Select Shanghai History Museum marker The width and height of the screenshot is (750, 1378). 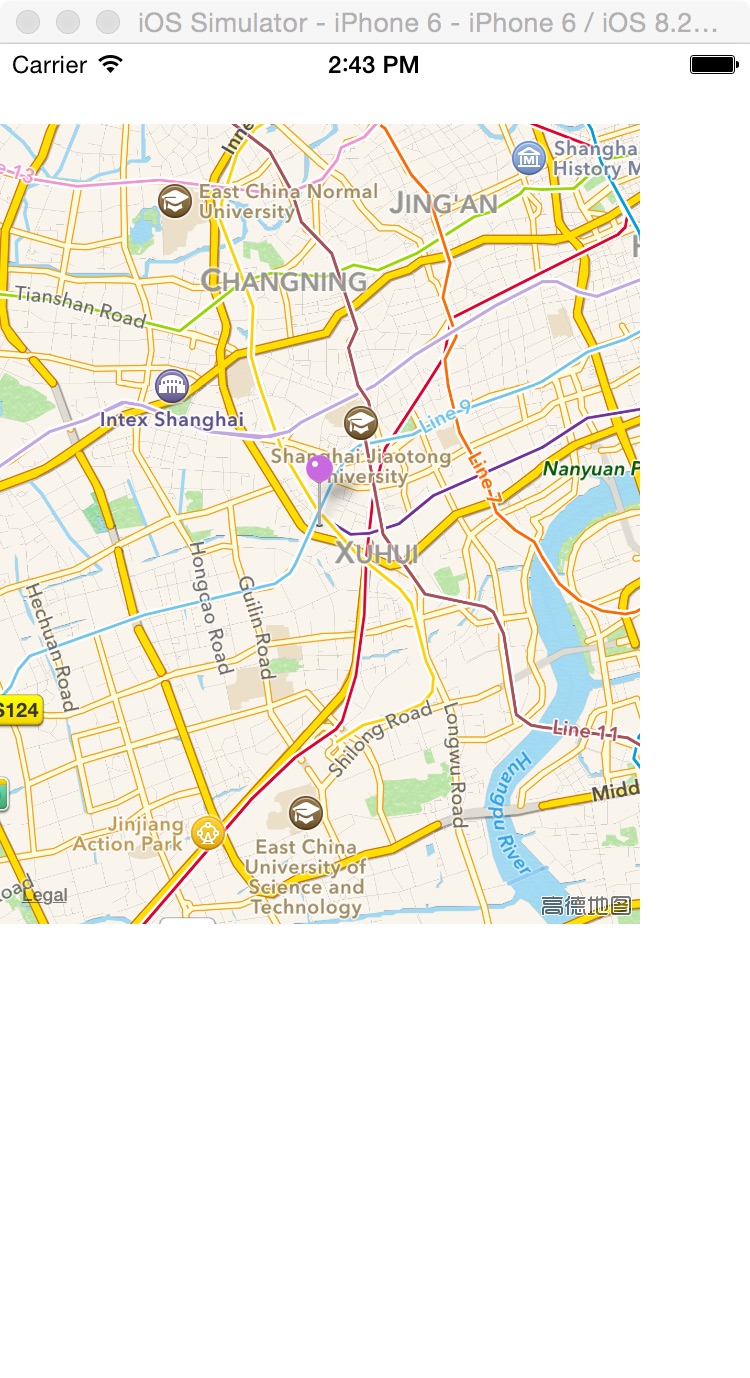(528, 158)
